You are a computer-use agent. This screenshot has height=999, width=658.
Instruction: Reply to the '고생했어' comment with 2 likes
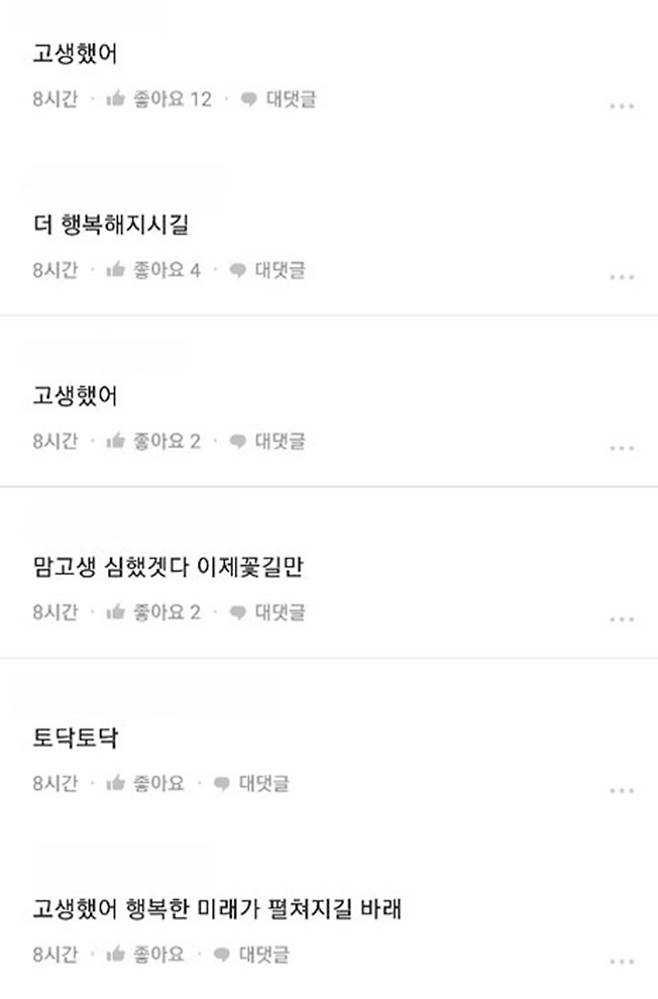tap(268, 441)
